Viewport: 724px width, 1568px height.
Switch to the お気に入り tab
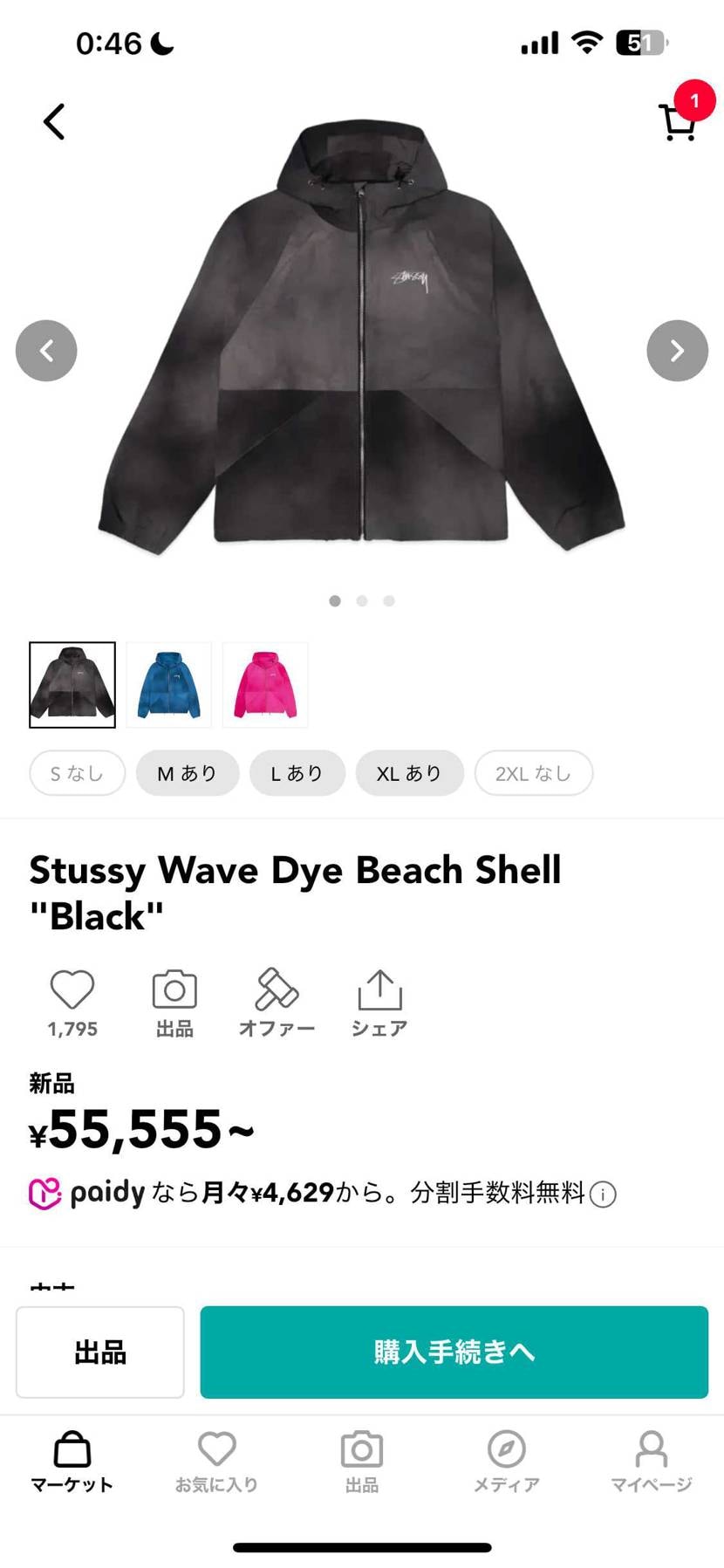point(217,1461)
